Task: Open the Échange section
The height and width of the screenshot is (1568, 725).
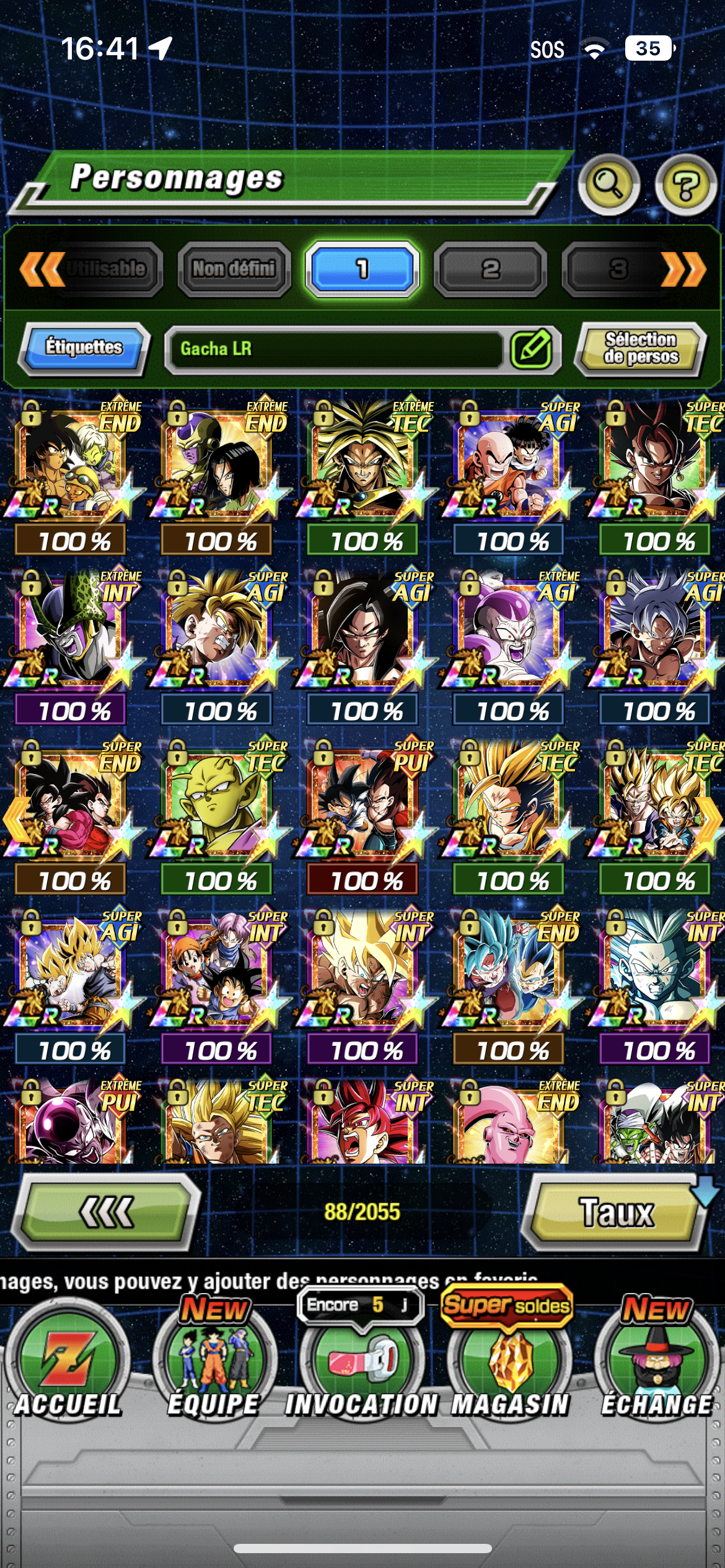Action: click(656, 1362)
